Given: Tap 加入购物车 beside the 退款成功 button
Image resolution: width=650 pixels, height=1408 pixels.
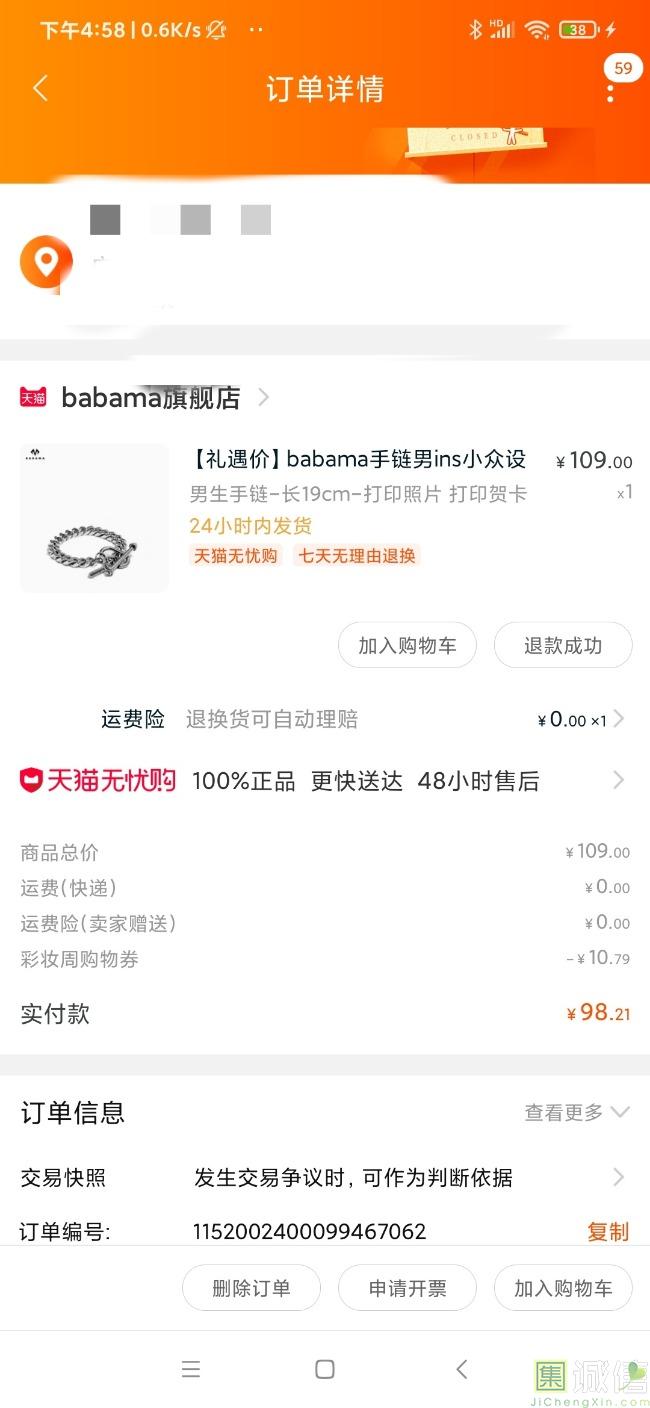Looking at the screenshot, I should 407,646.
